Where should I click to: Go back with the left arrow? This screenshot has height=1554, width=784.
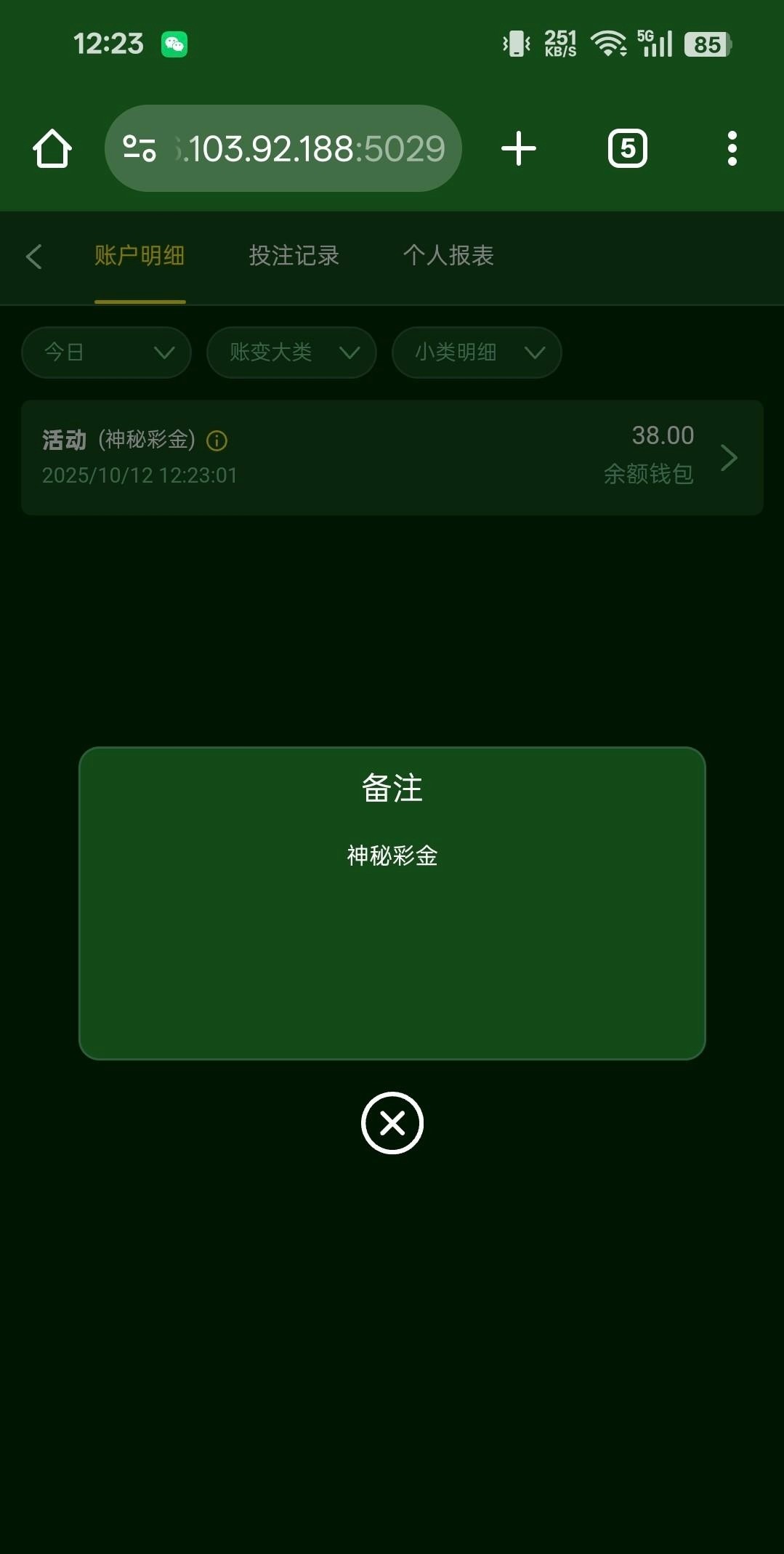tap(34, 256)
